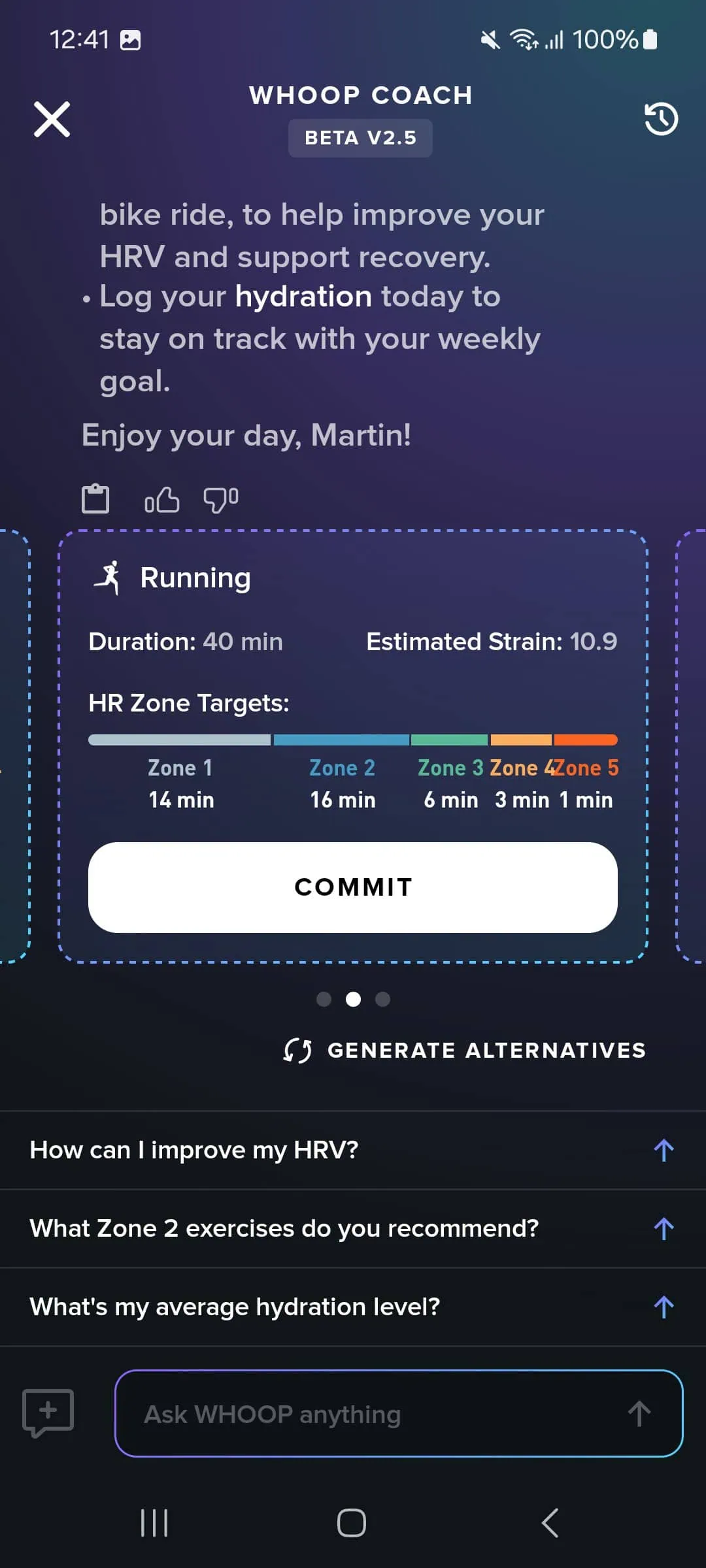Screen dimensions: 706x1568
Task: Commit to the Running workout
Action: (353, 887)
